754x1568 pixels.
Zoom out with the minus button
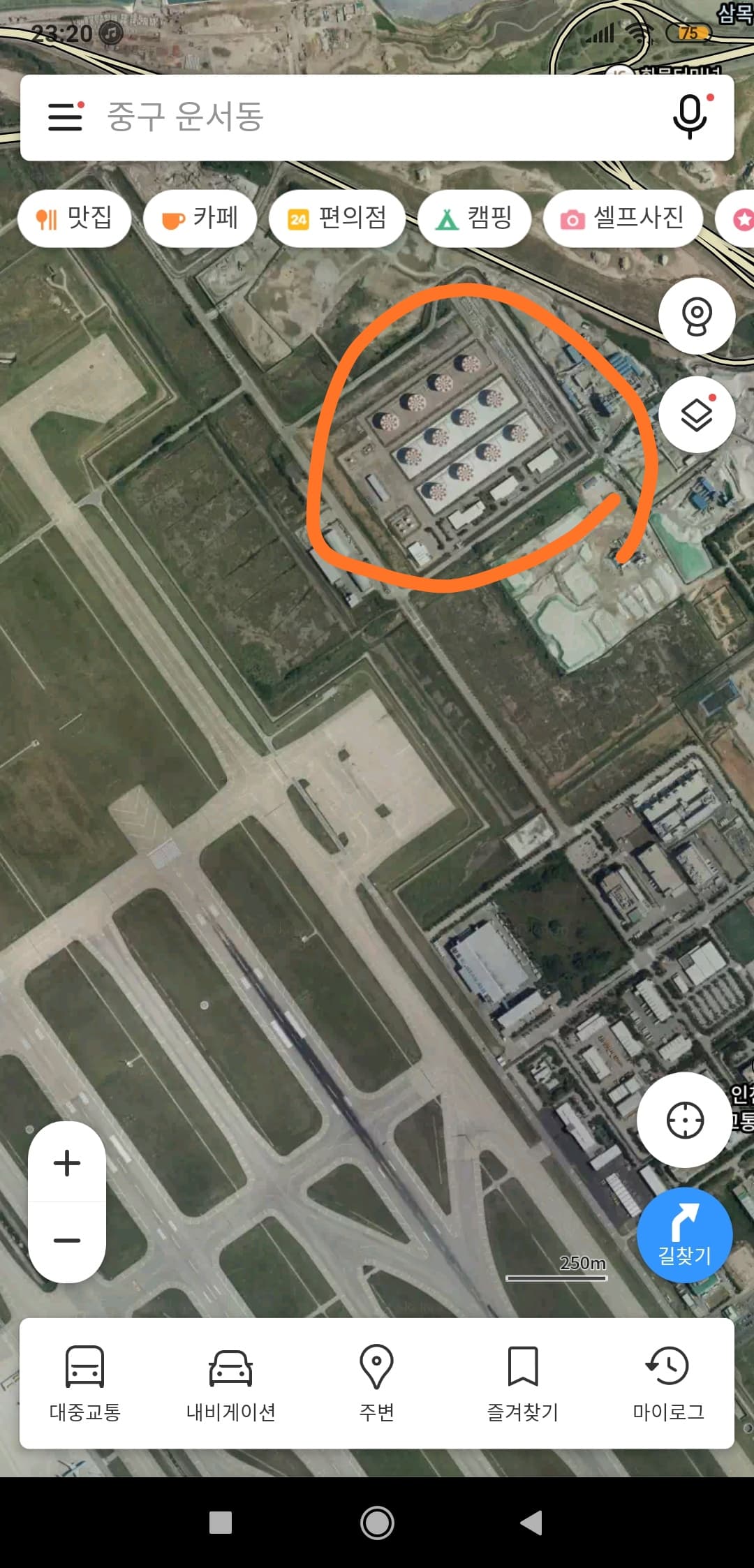pyautogui.click(x=67, y=1241)
